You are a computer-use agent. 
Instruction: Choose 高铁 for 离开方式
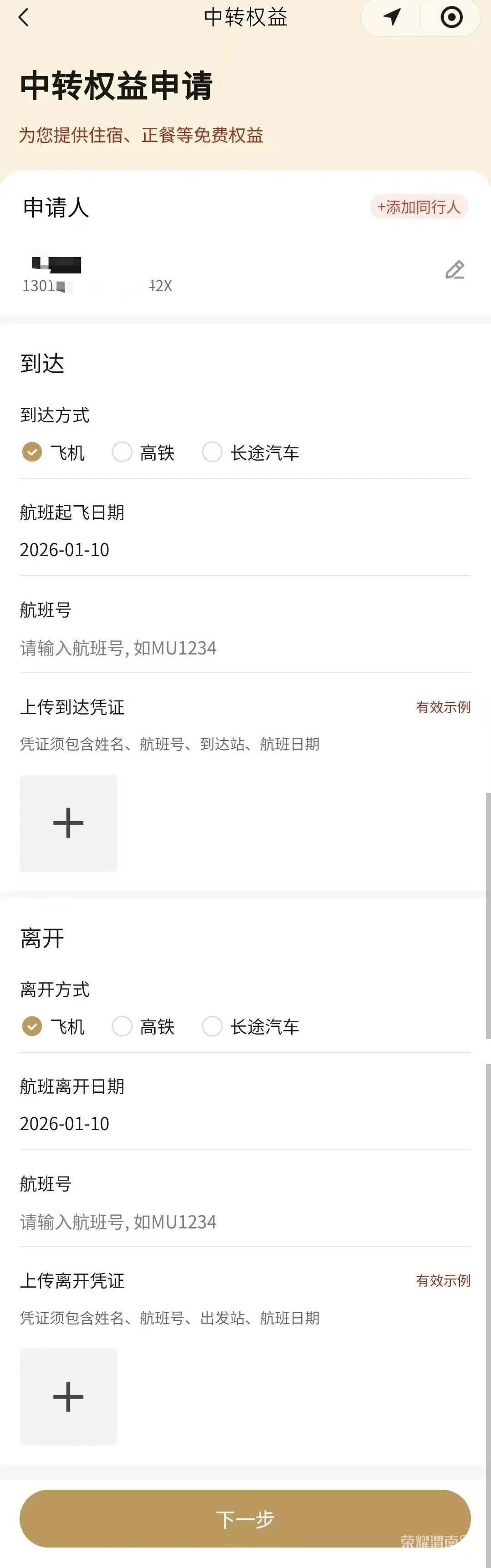click(122, 1026)
